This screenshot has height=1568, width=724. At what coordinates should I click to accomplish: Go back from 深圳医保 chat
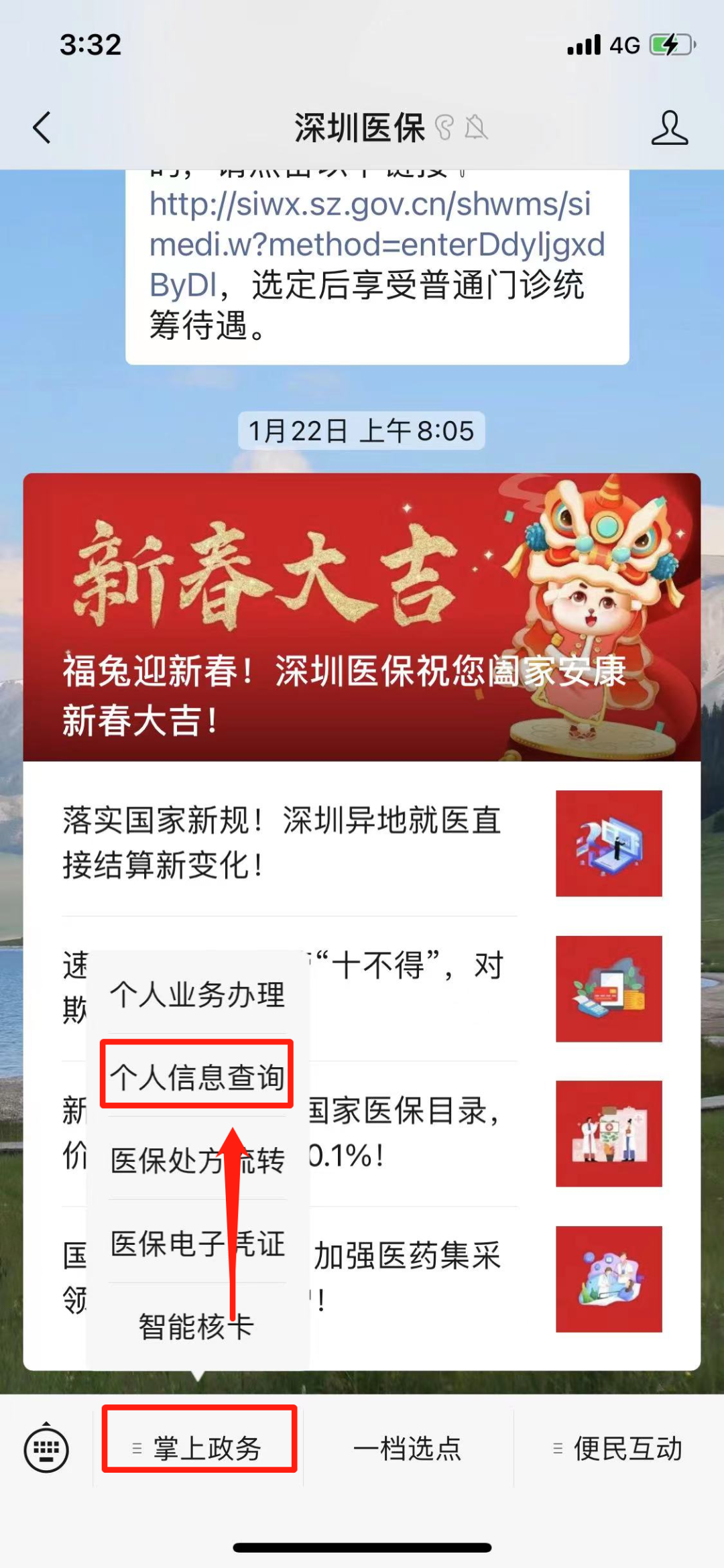click(x=42, y=127)
